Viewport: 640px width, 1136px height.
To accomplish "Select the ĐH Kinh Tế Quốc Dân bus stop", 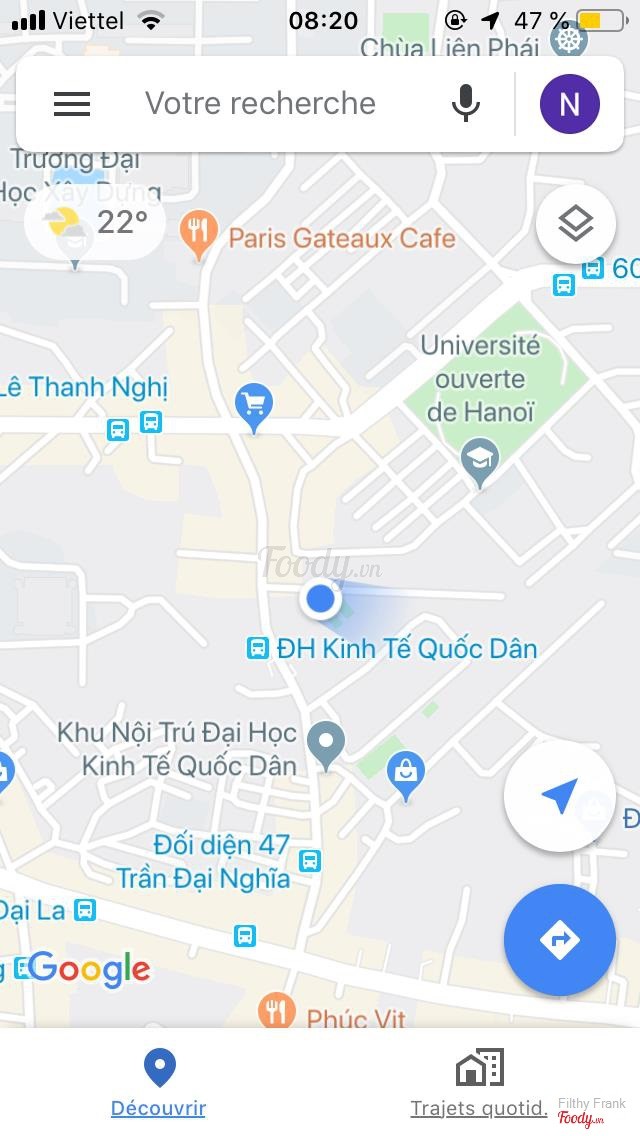I will (x=258, y=648).
